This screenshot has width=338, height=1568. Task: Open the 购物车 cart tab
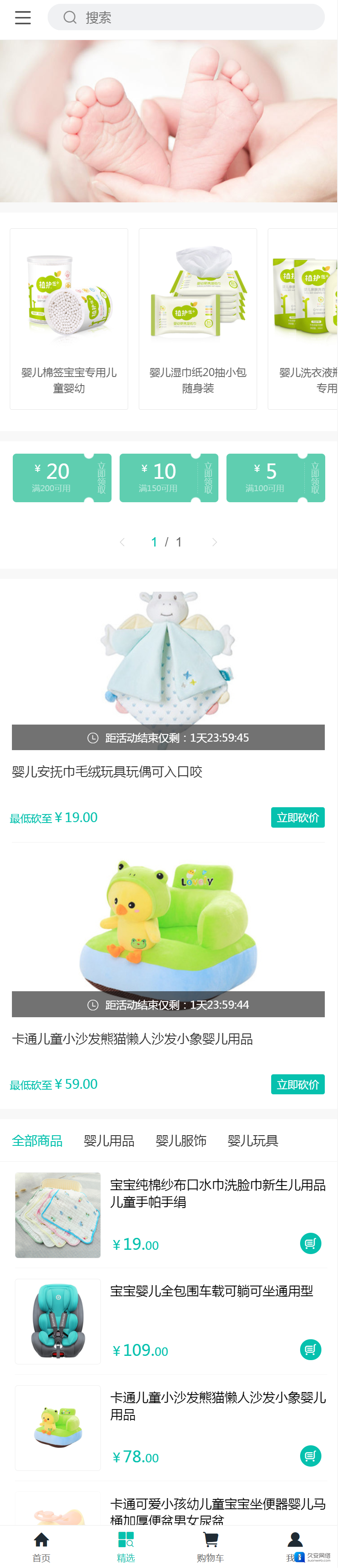[x=210, y=1545]
